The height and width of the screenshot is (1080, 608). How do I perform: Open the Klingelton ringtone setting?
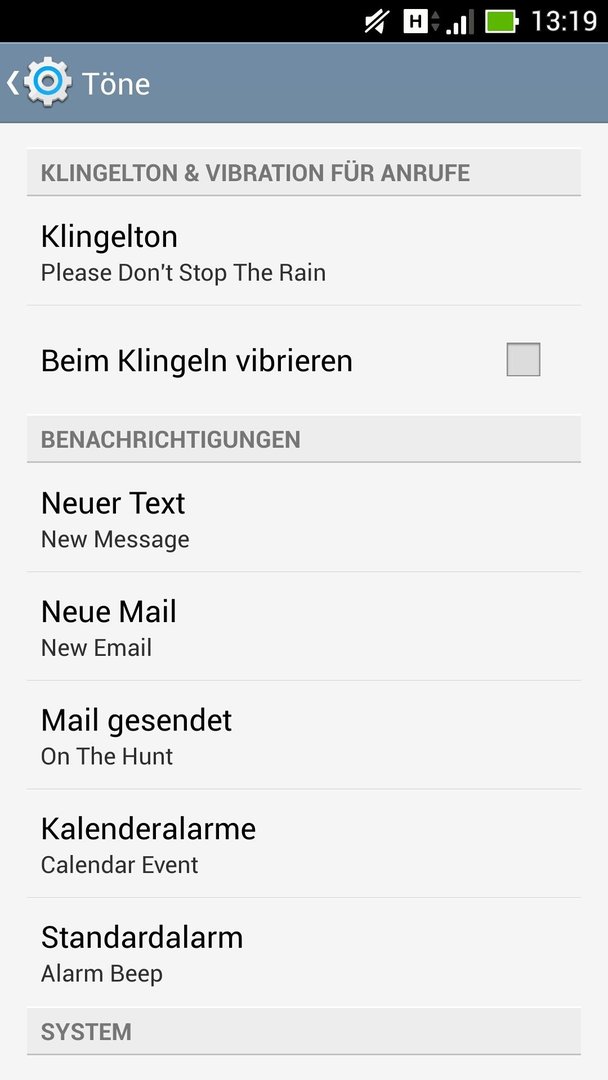(x=304, y=251)
